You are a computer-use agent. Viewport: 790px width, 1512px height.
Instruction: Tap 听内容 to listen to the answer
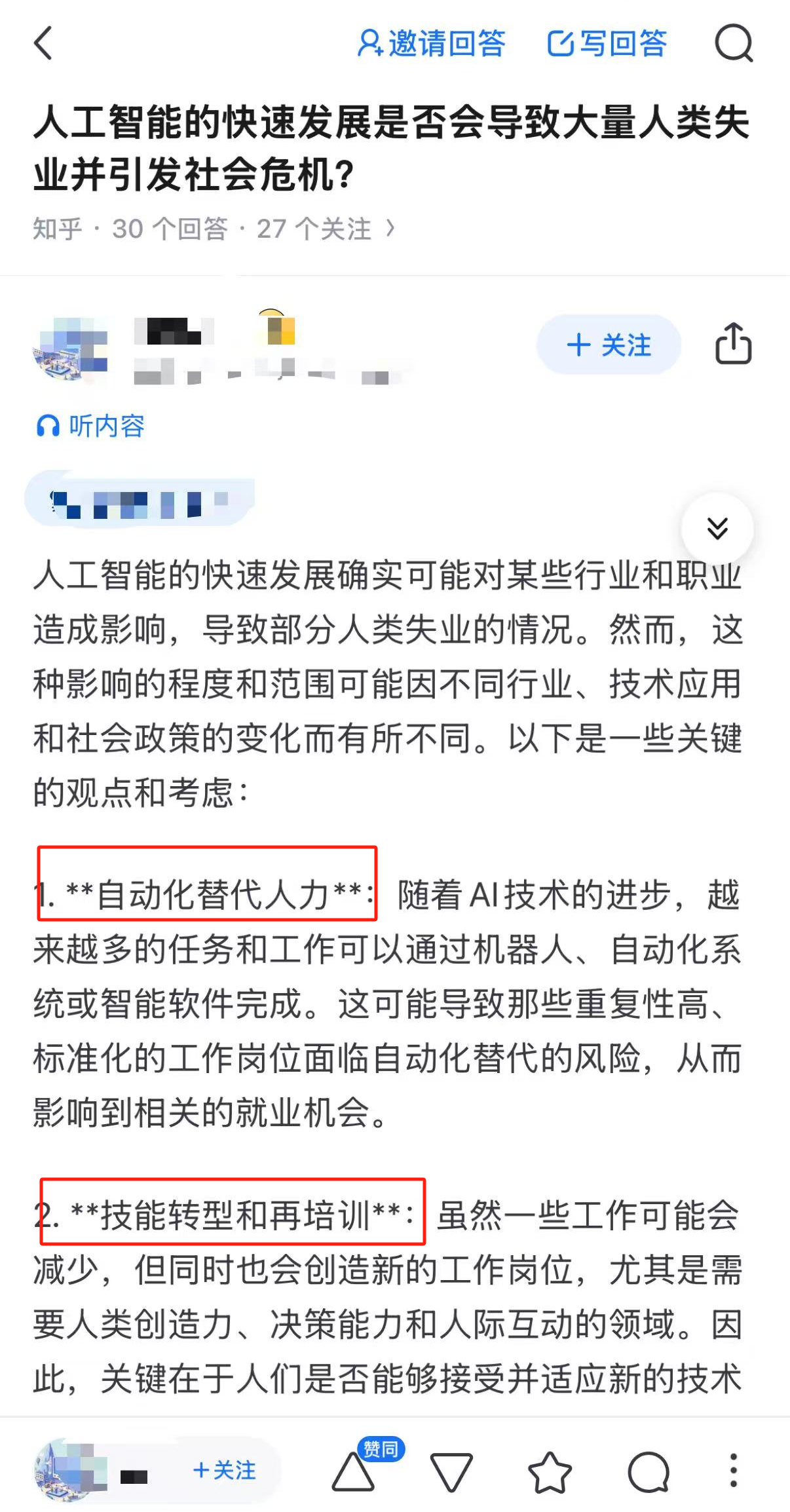(x=90, y=426)
